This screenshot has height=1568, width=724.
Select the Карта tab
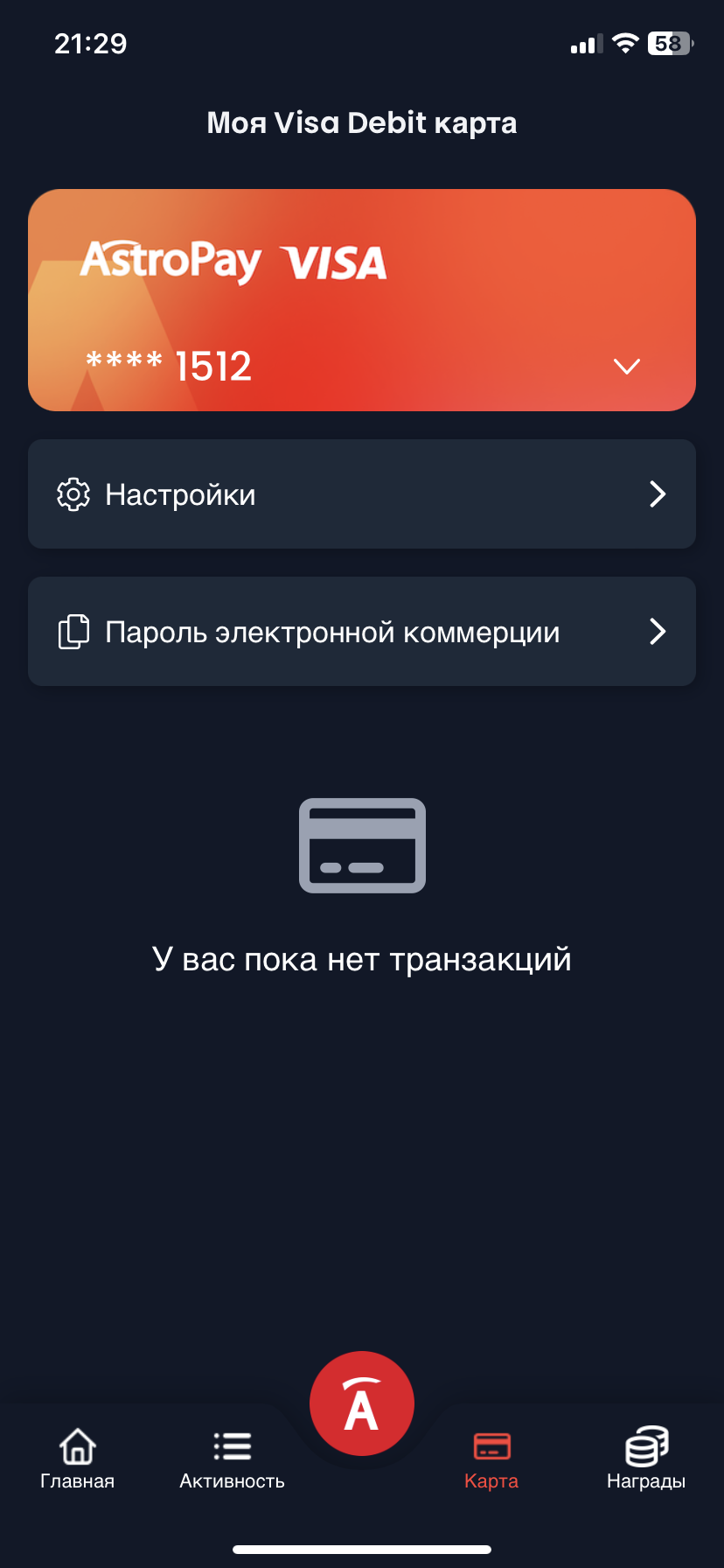(x=491, y=1459)
